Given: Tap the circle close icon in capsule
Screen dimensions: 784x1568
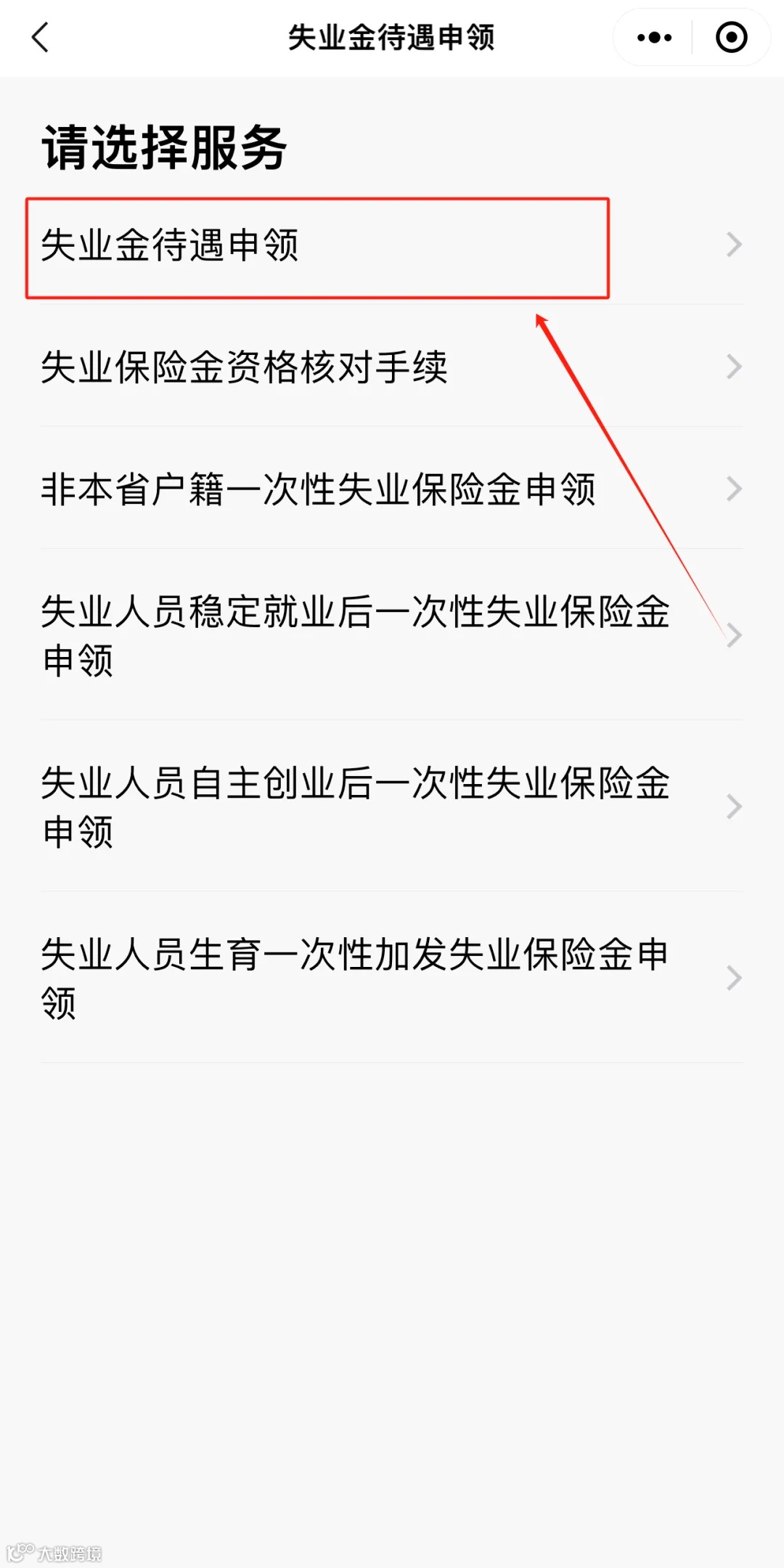Looking at the screenshot, I should pyautogui.click(x=733, y=36).
